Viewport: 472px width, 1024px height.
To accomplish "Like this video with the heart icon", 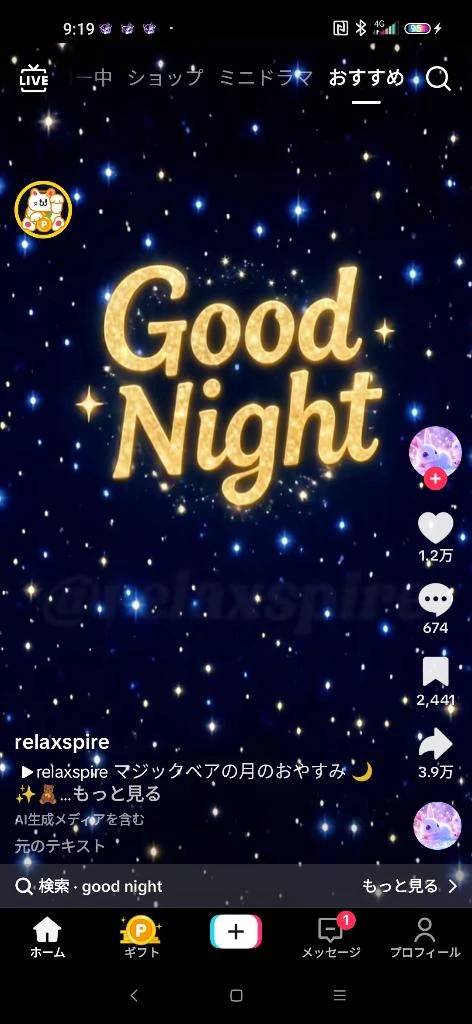I will (435, 528).
